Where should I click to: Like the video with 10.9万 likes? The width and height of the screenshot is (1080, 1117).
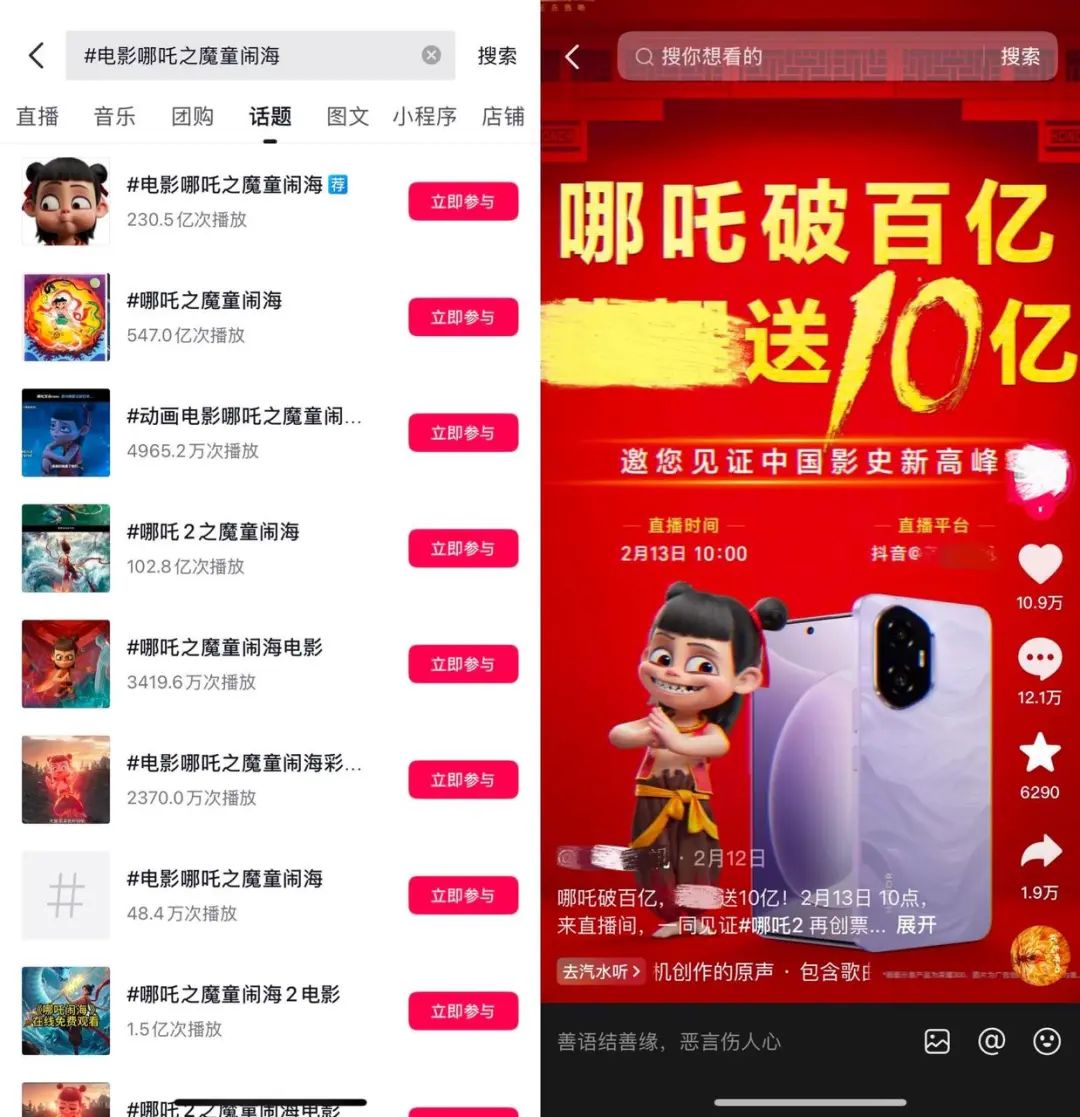1039,566
